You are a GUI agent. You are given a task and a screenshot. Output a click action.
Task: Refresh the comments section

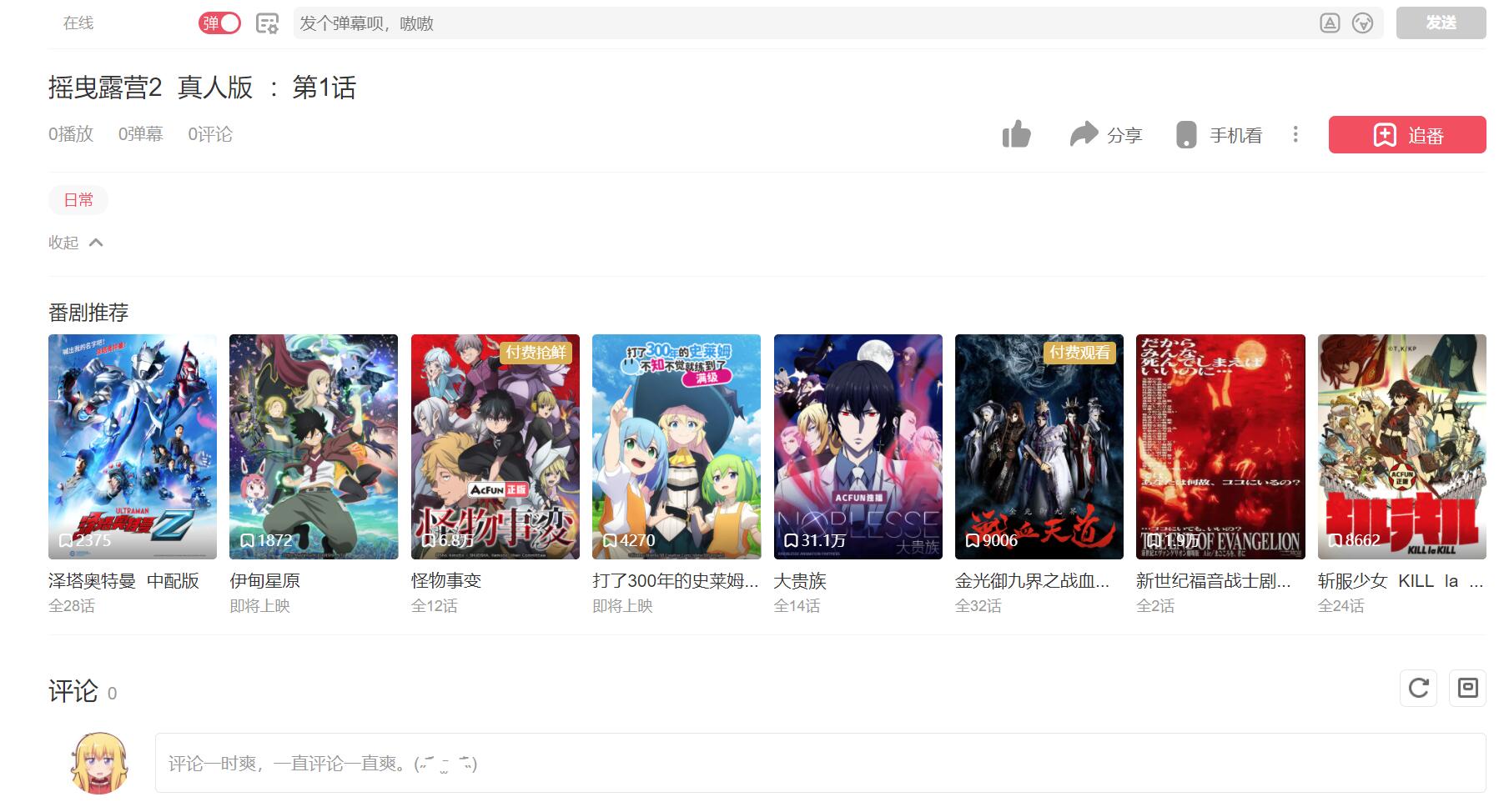(1418, 688)
